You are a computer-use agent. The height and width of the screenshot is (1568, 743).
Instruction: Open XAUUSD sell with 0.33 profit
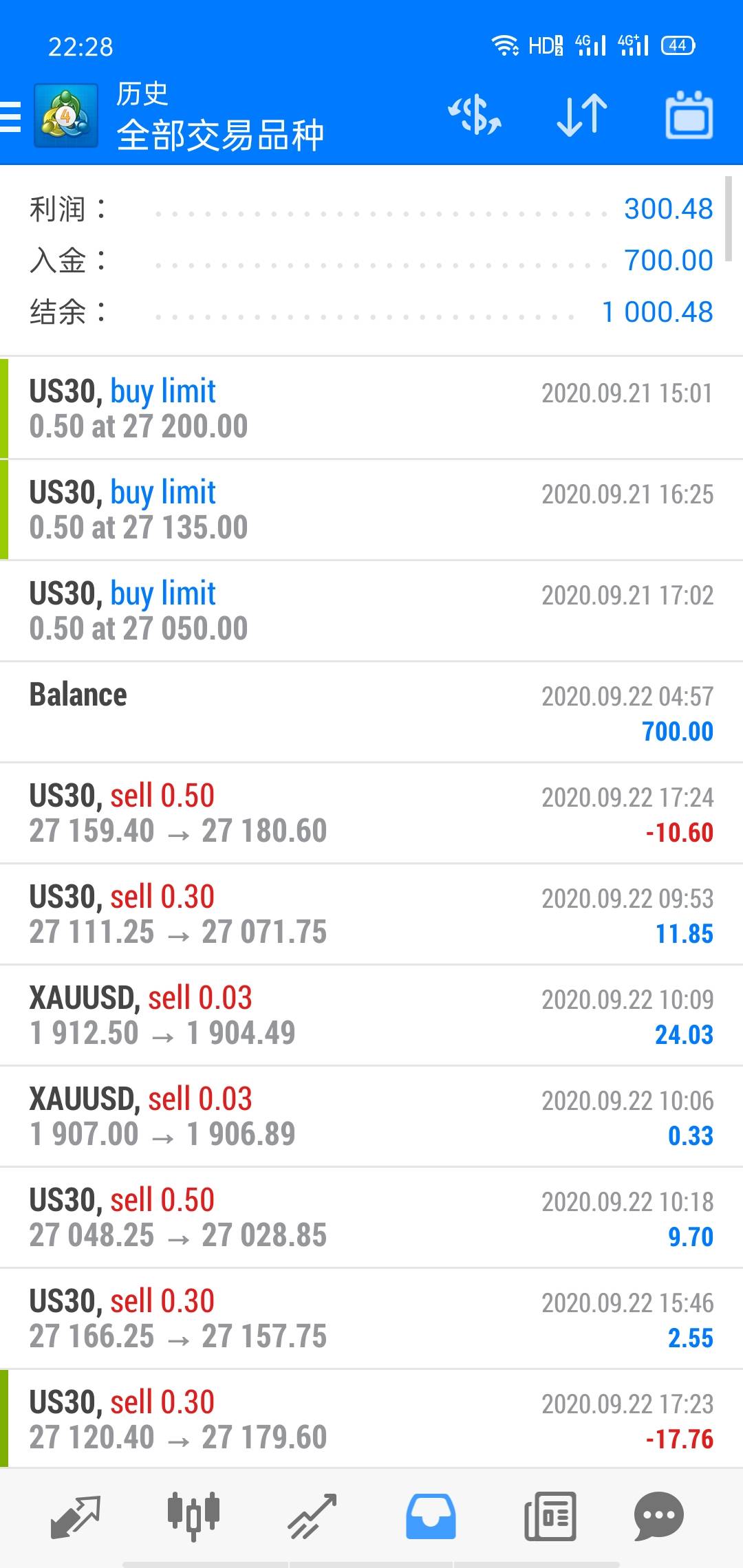coord(371,1115)
